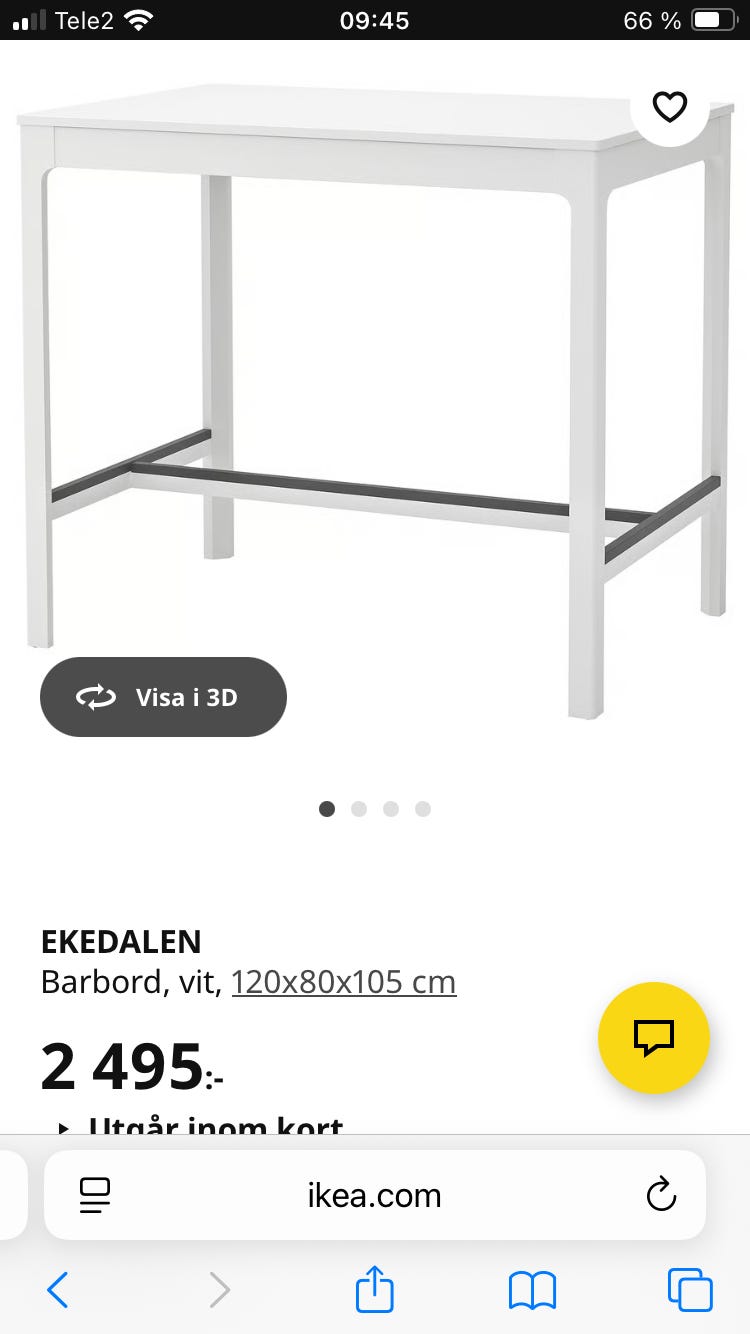Tap the 3D rotation arrows icon

point(94,697)
